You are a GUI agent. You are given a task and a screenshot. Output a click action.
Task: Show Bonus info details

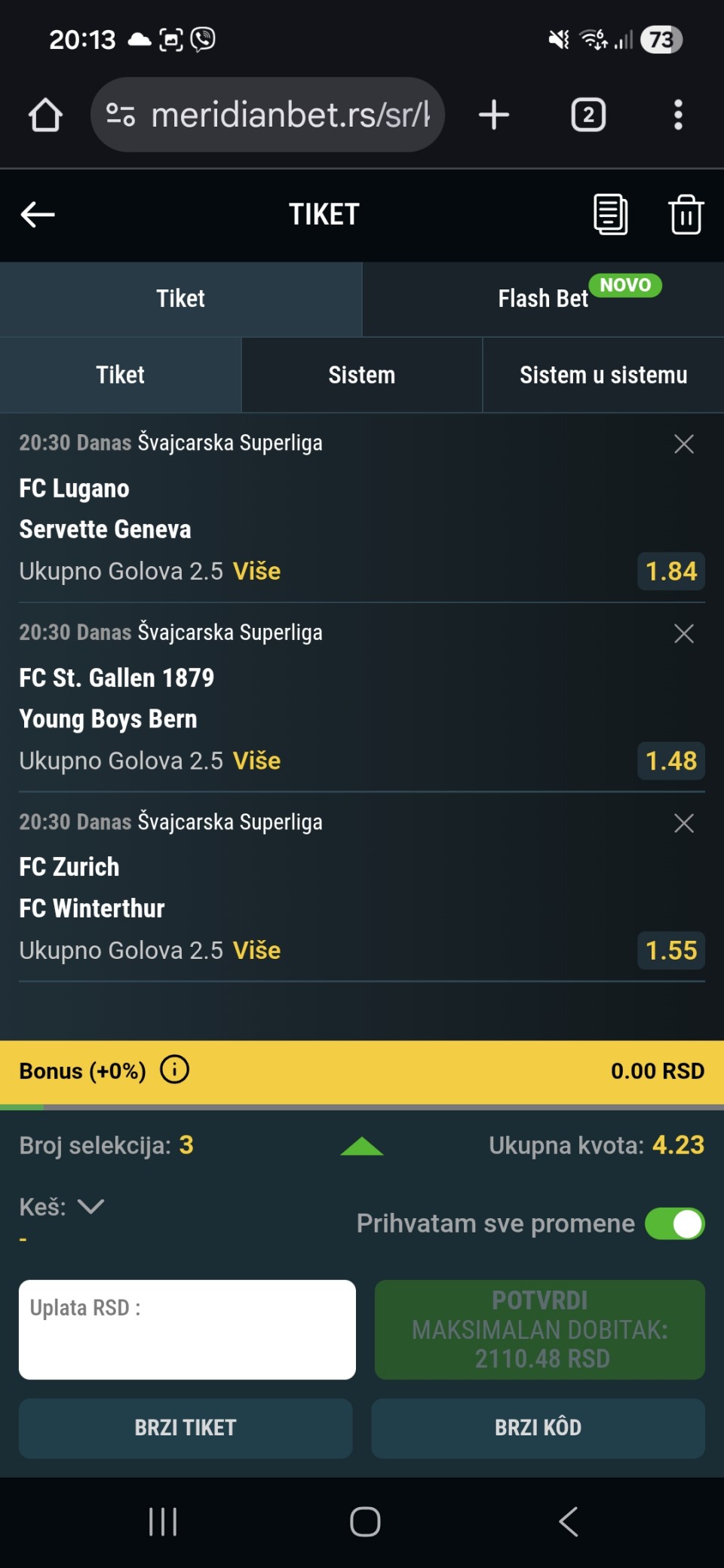tap(174, 1070)
